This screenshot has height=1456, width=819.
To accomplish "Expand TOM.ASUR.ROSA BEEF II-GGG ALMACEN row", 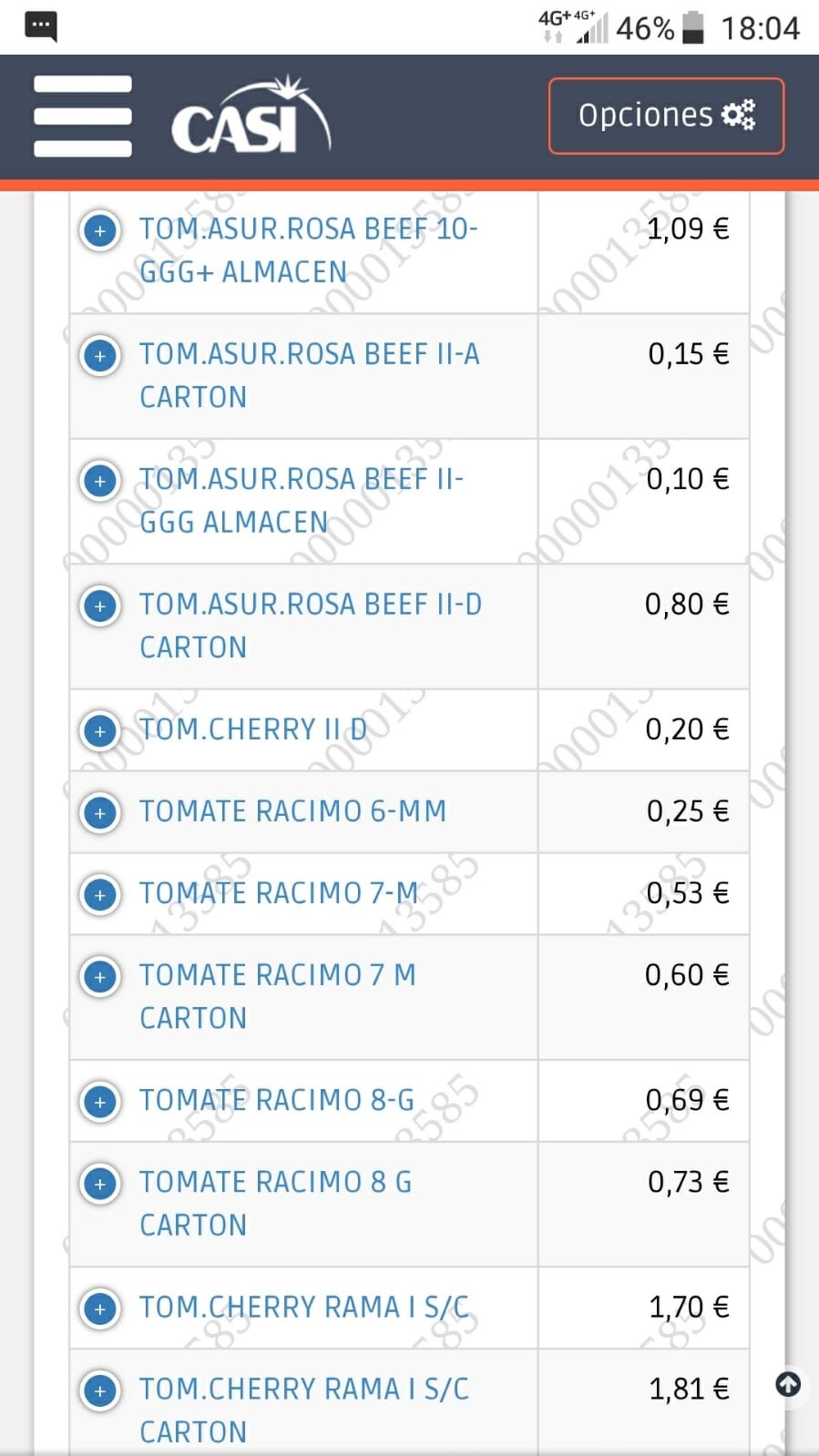I will tap(100, 480).
